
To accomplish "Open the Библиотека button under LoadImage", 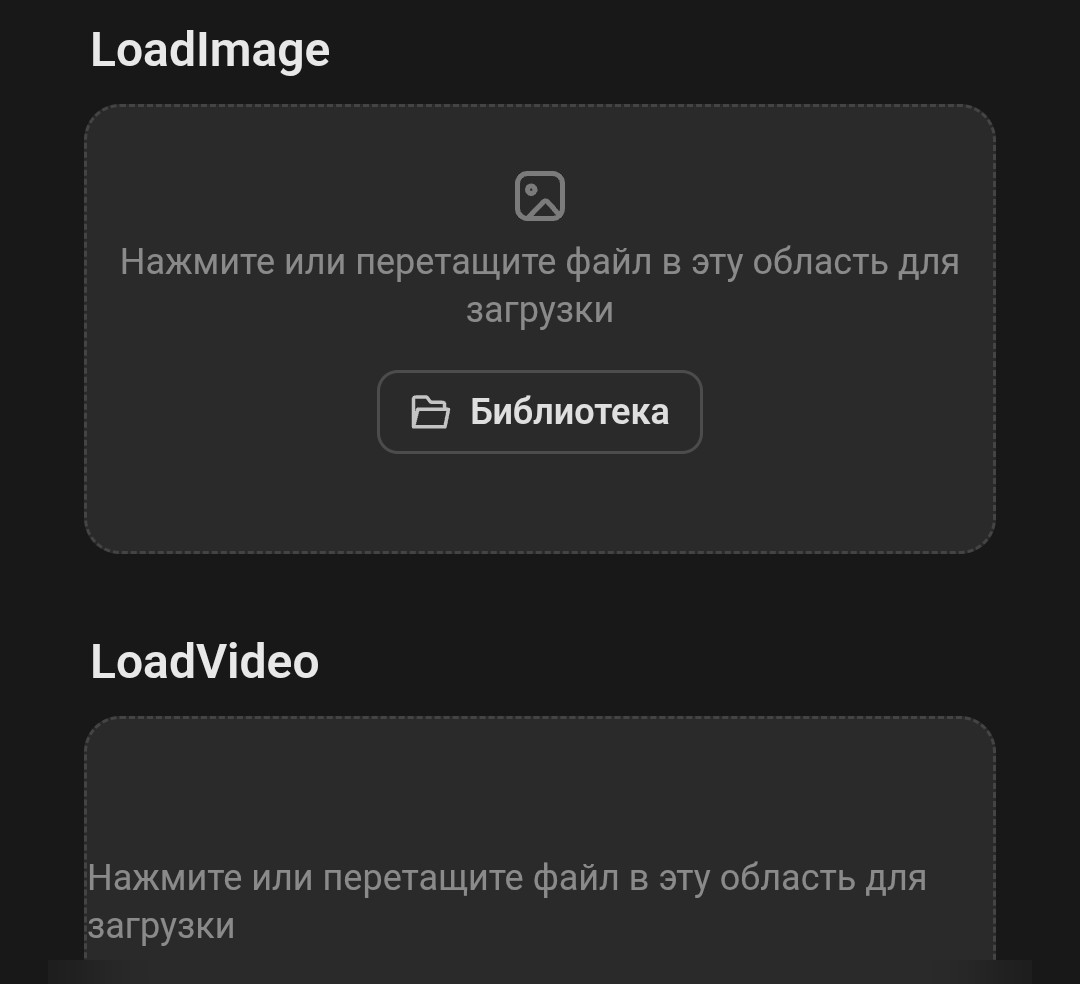I will pos(539,412).
